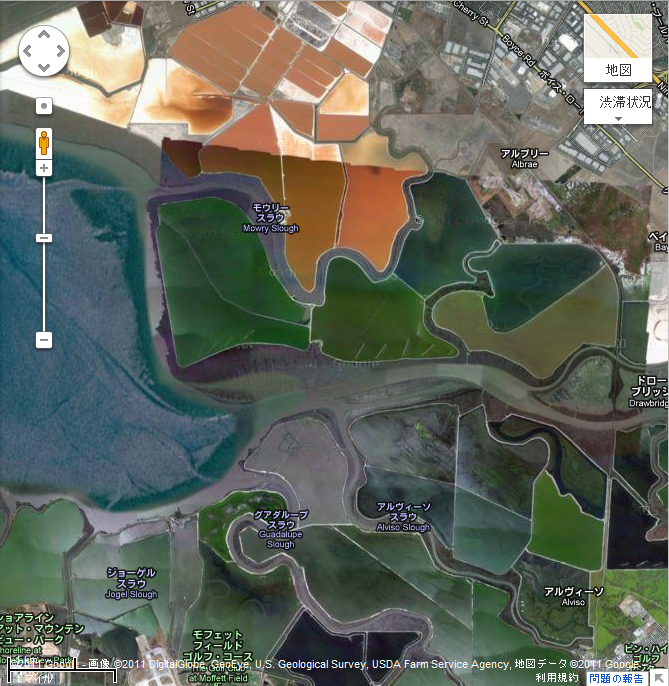Open the 問題の報告 report link
The image size is (669, 686).
pos(616,678)
